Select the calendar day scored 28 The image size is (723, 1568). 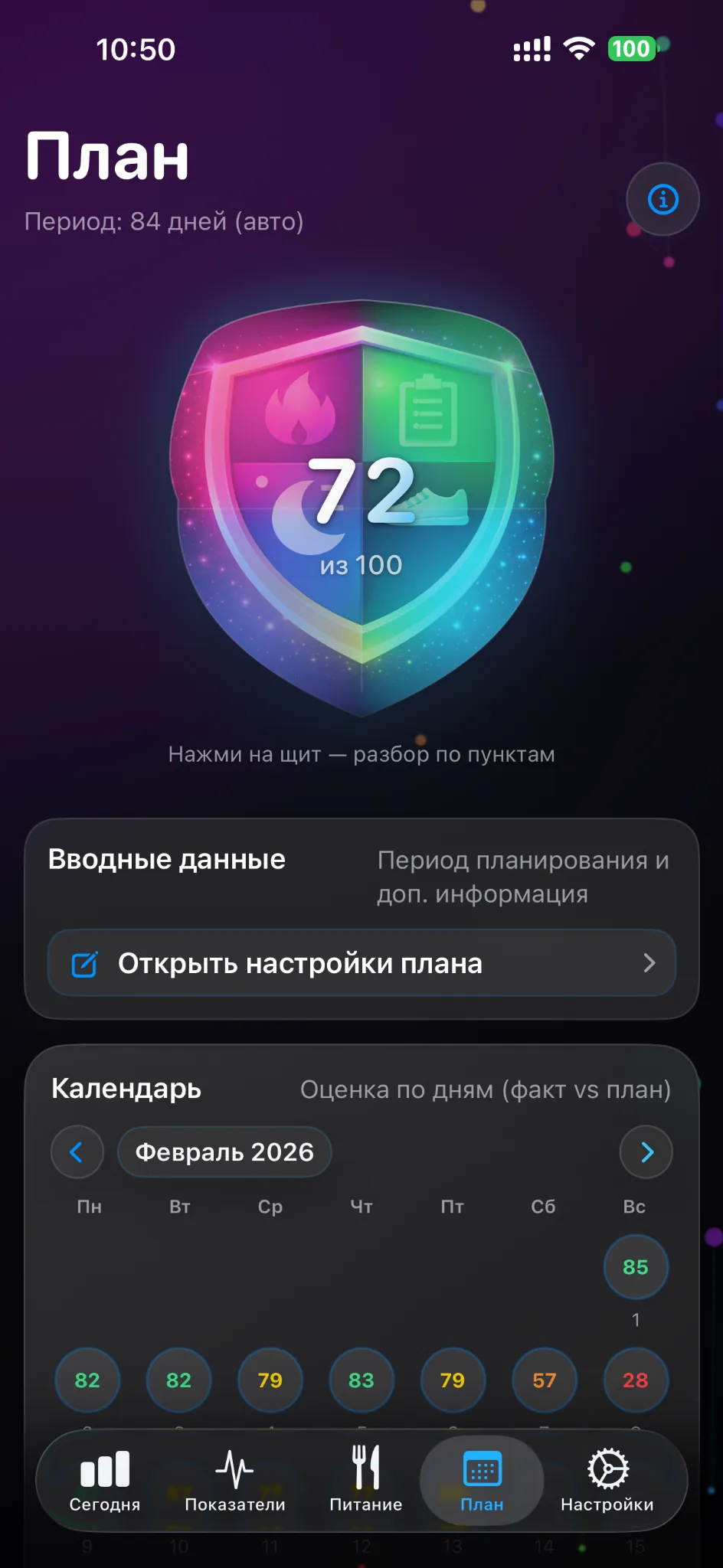[x=636, y=1380]
